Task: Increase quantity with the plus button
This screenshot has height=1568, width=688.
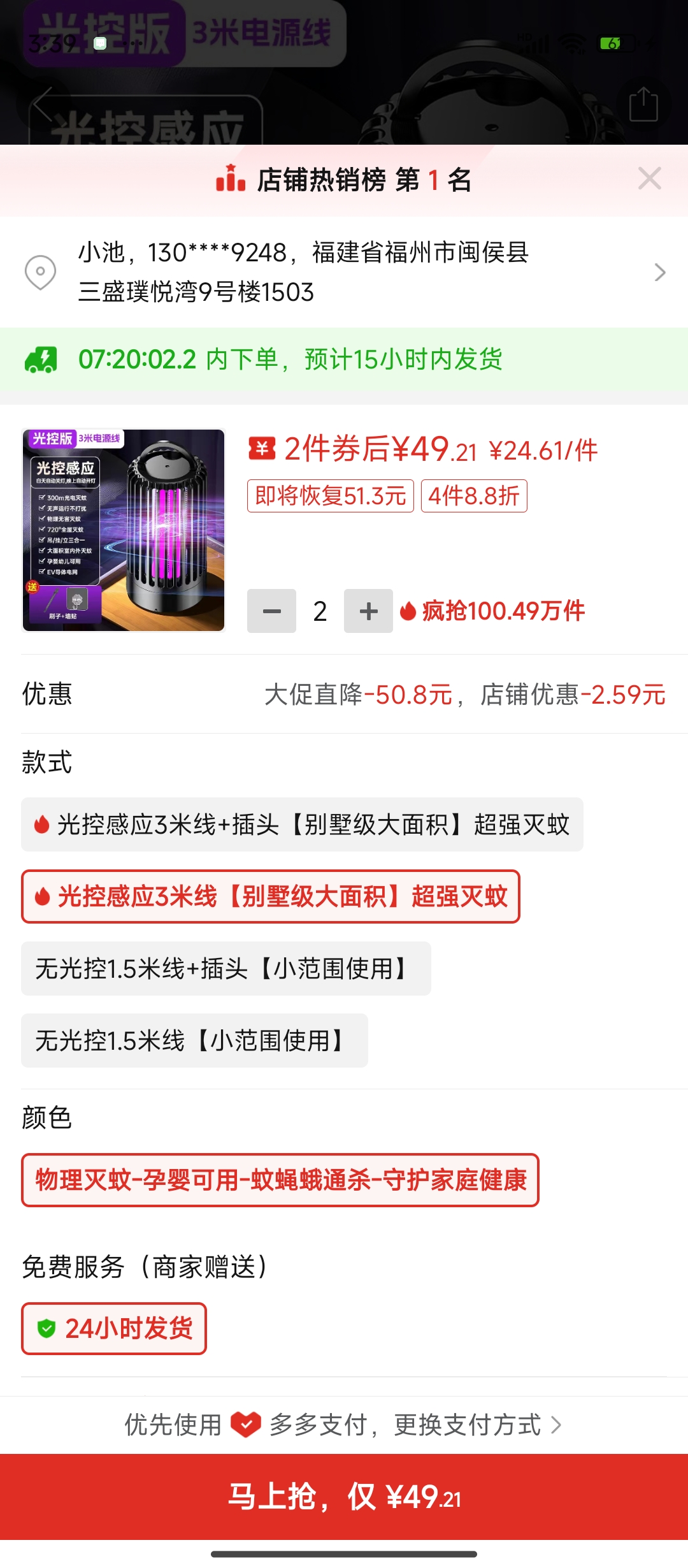Action: (x=368, y=611)
